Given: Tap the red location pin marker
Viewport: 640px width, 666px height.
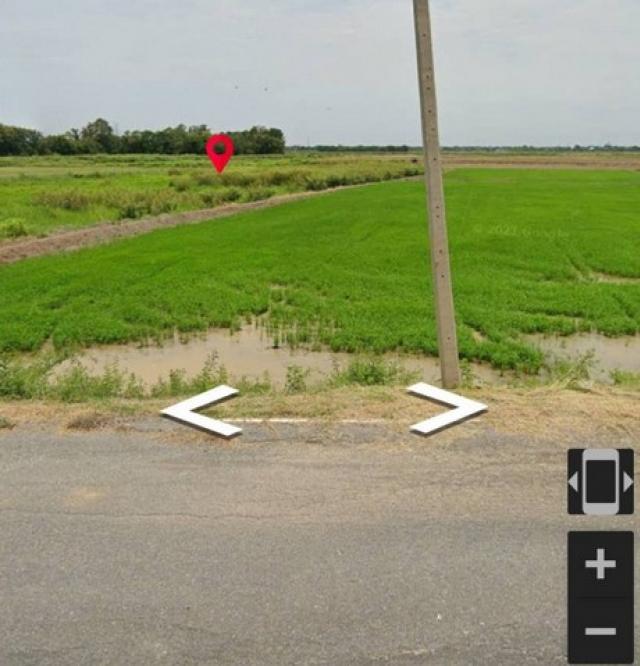Looking at the screenshot, I should (220, 151).
